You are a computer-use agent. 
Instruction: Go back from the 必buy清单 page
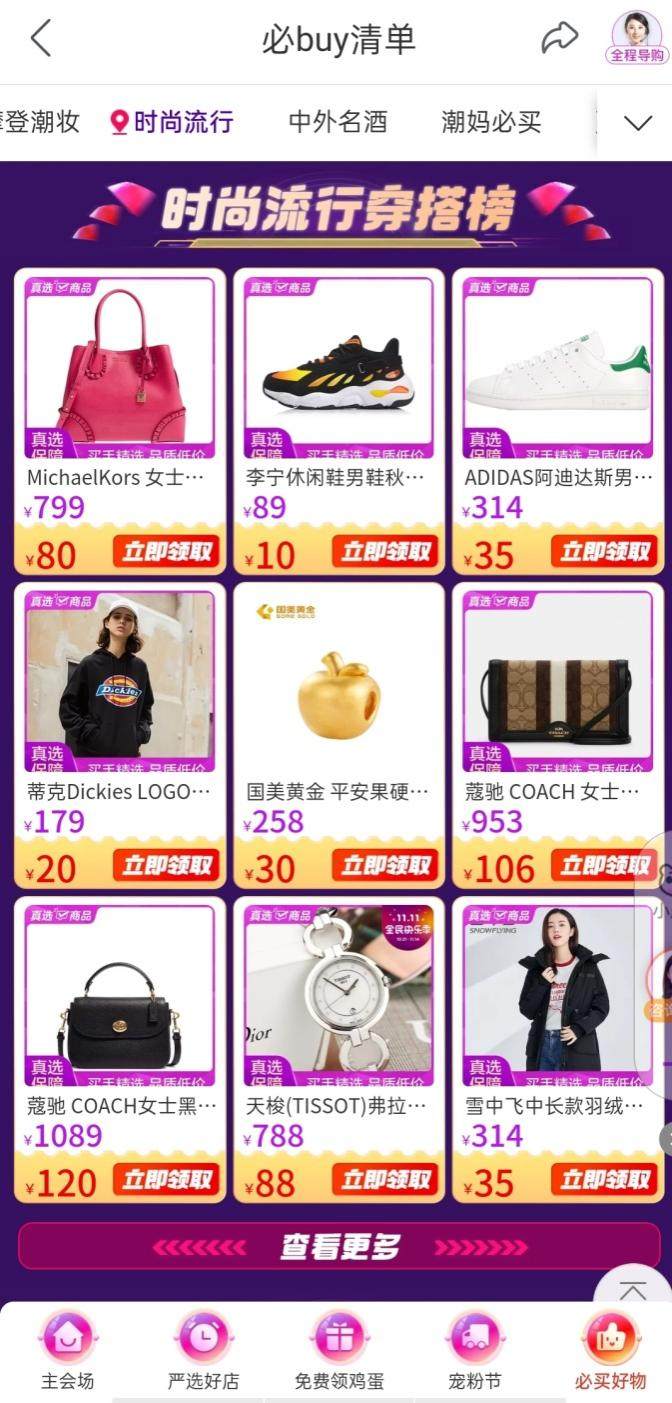coord(40,39)
